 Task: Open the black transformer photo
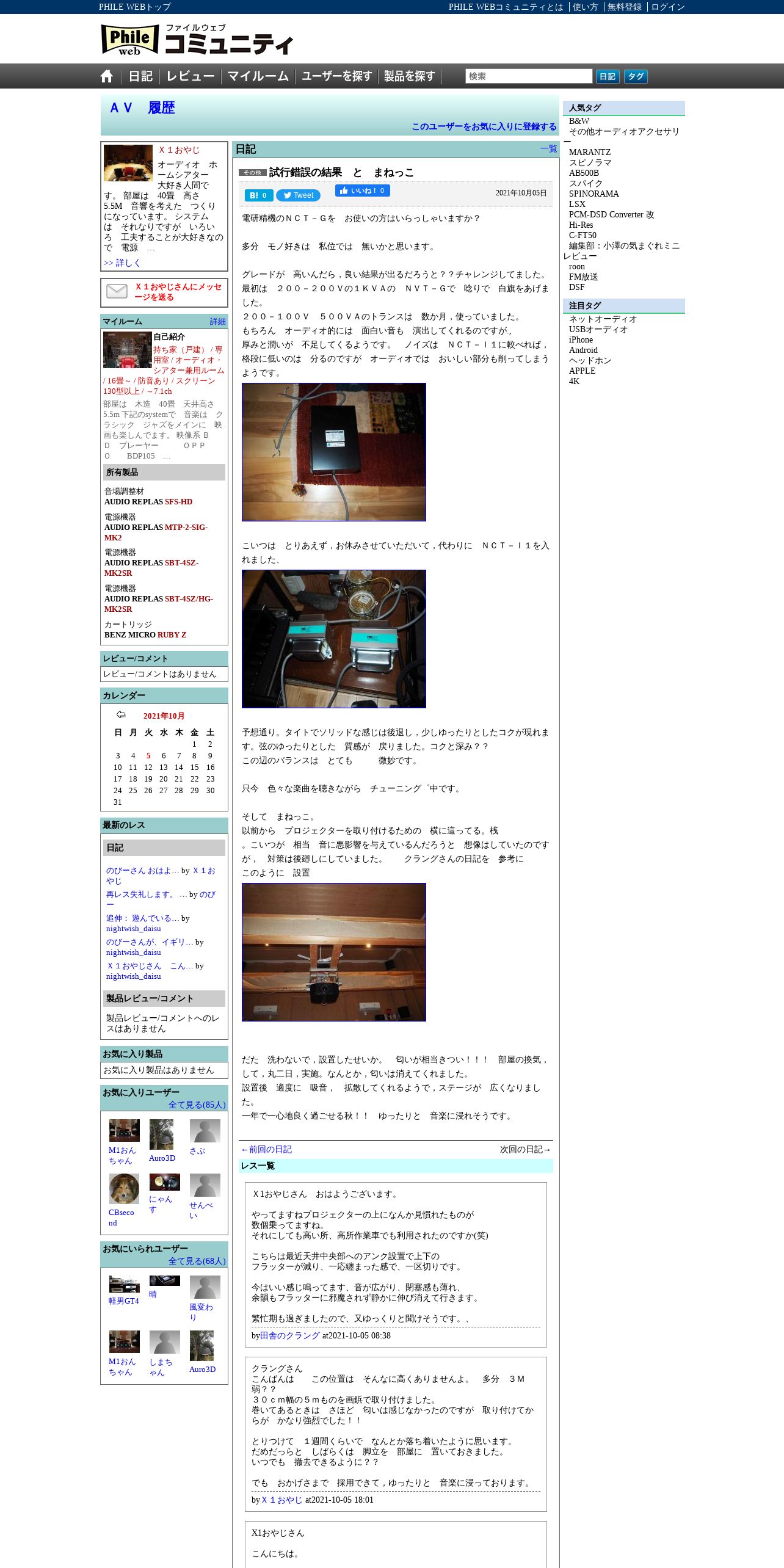click(334, 452)
